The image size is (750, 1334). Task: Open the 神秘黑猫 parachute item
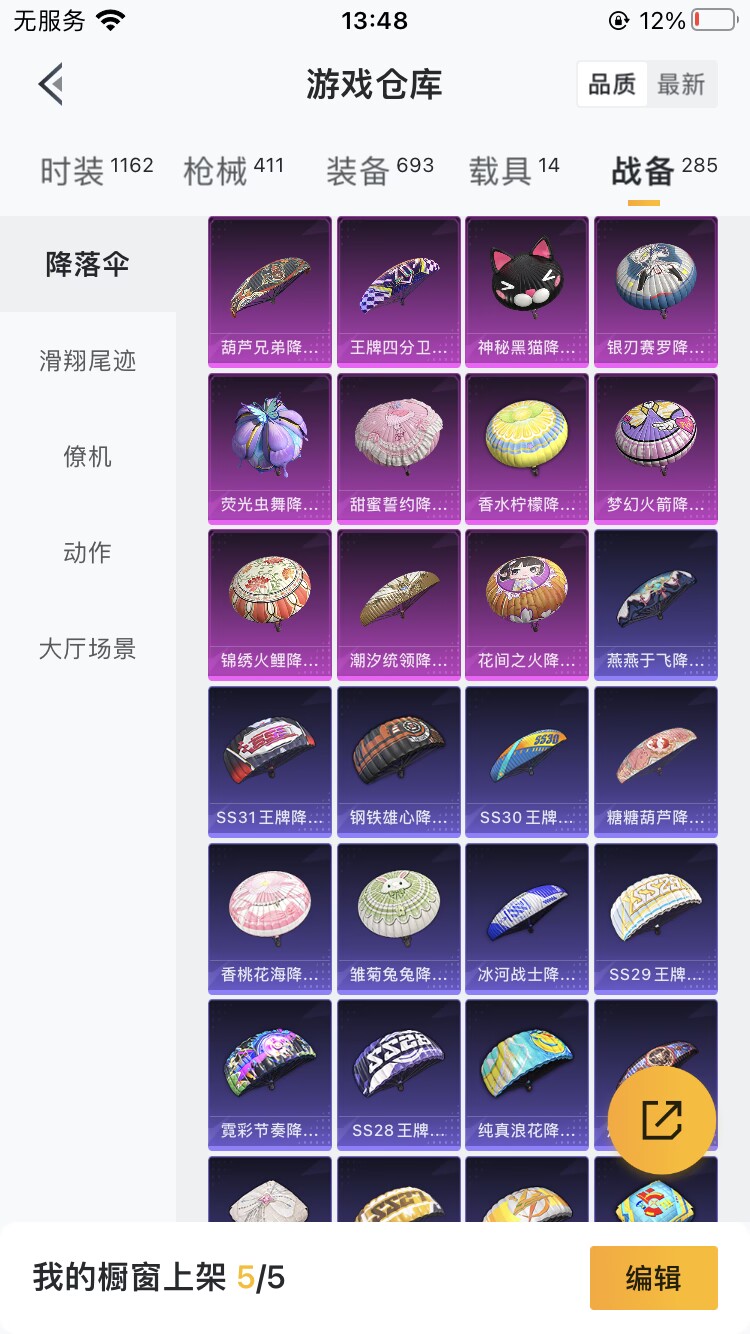pos(527,292)
